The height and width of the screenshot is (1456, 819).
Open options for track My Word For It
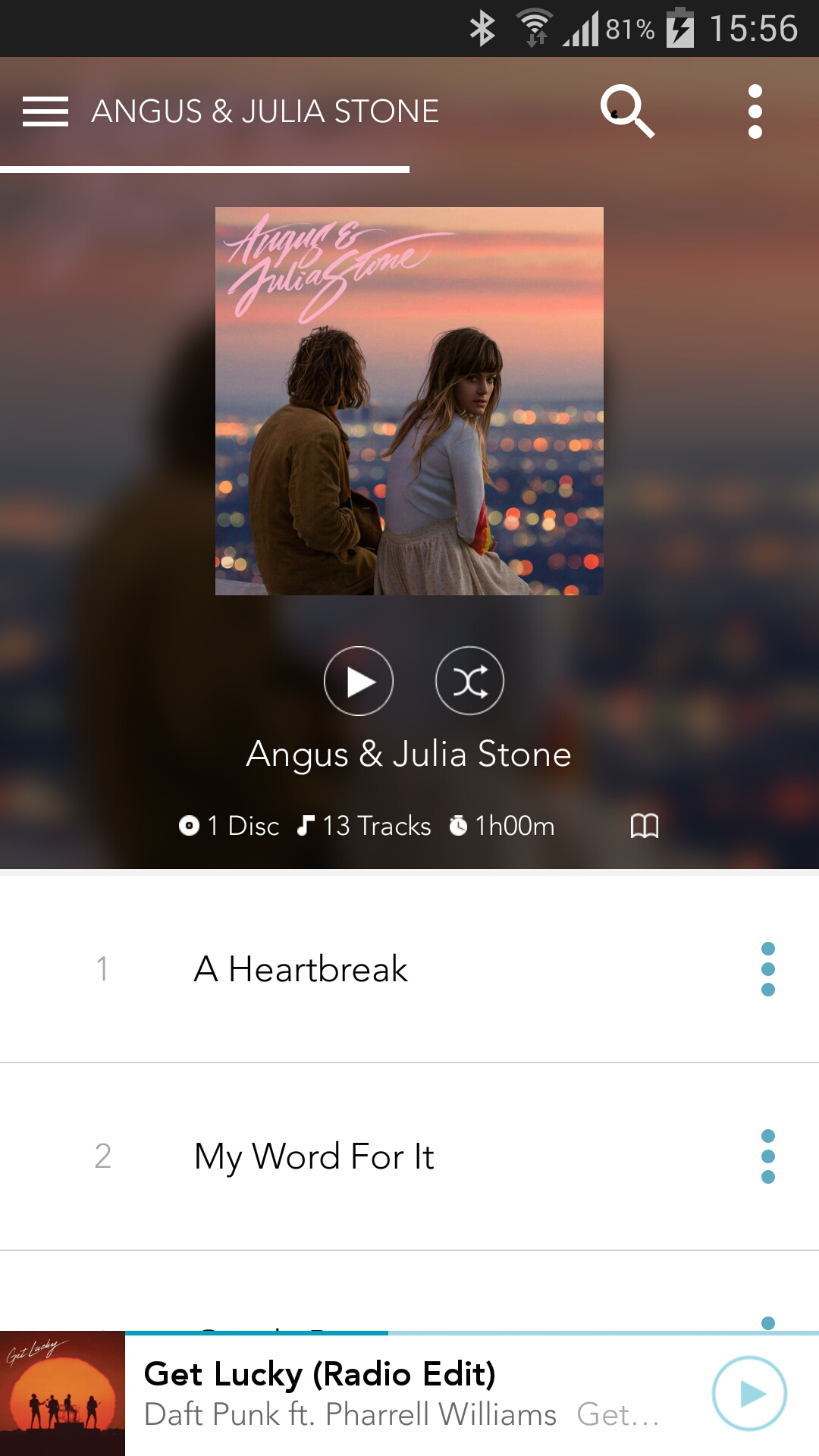coord(768,1157)
